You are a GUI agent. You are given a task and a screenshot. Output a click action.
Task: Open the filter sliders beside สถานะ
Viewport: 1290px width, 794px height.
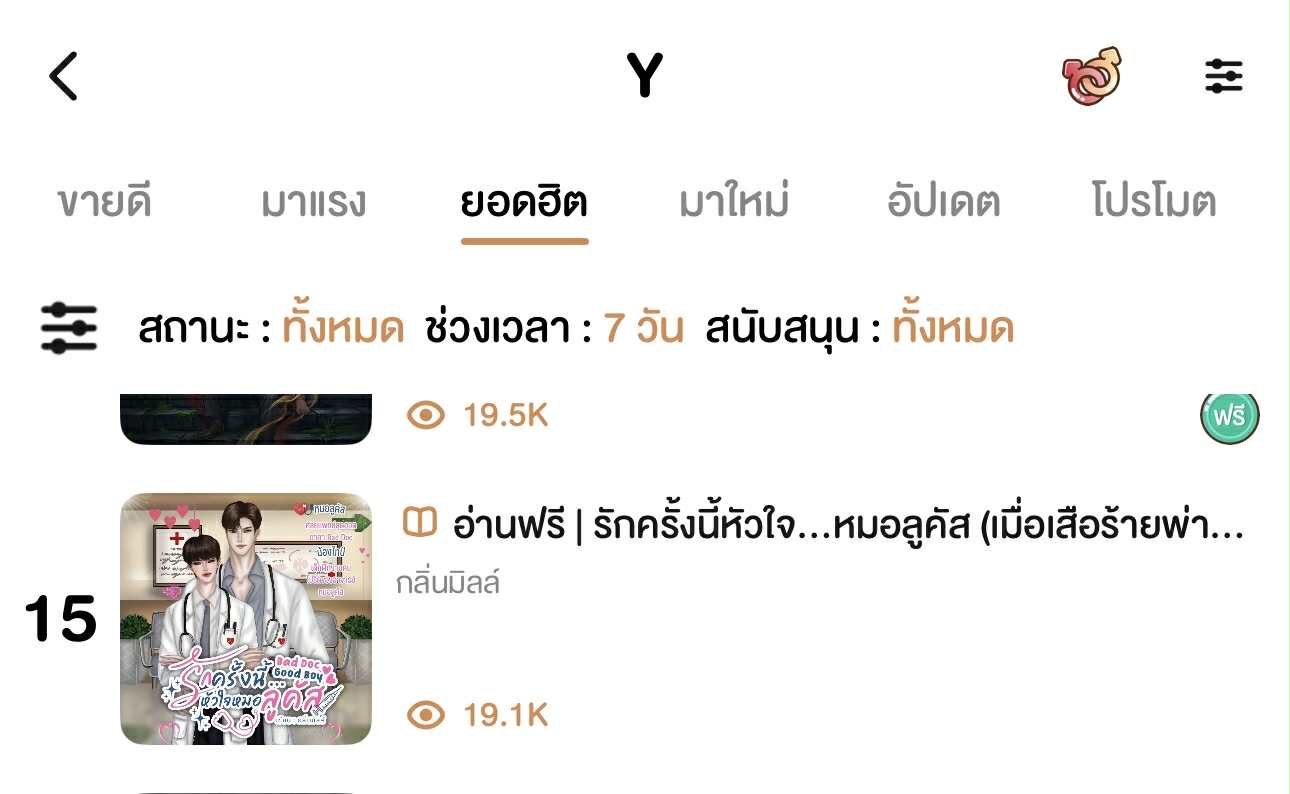tap(69, 328)
